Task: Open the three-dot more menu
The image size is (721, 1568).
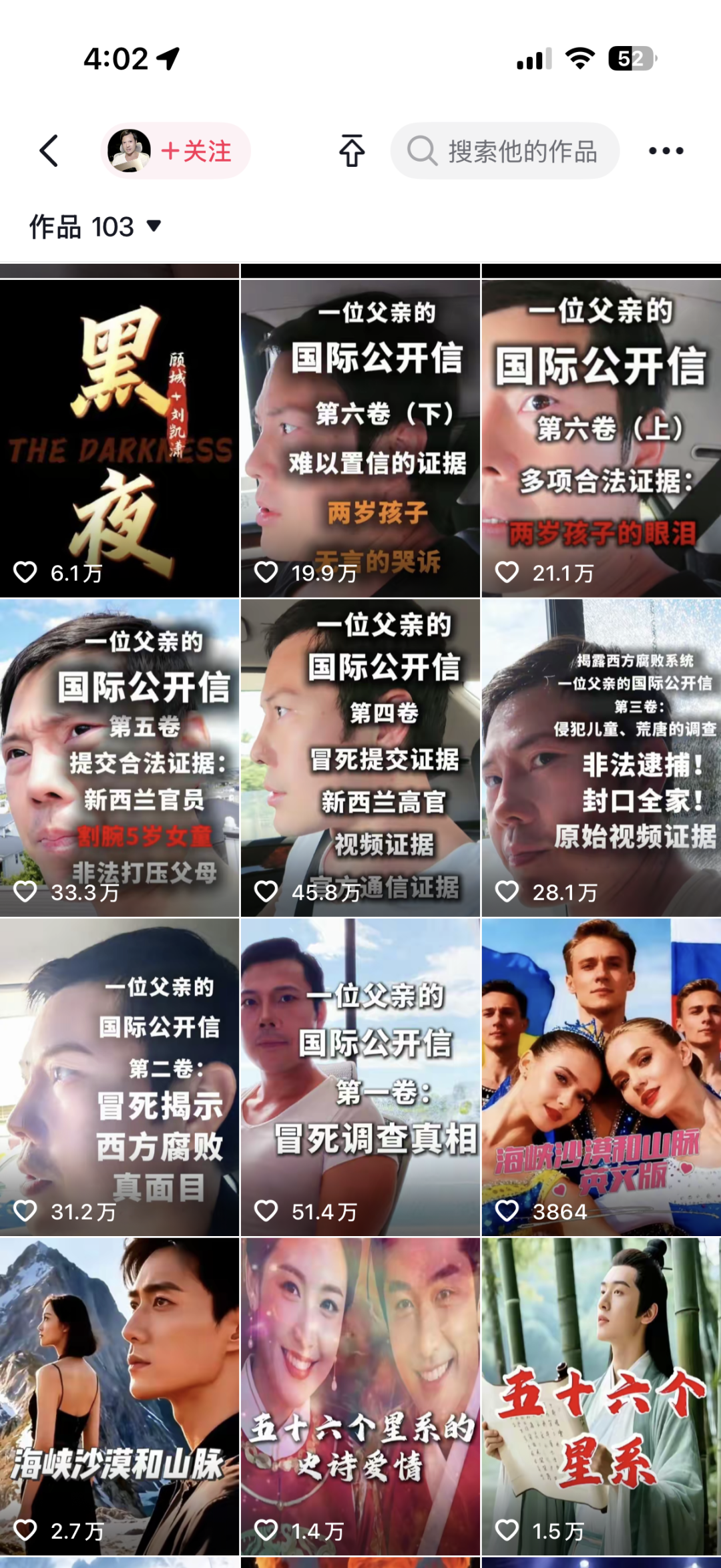Action: pyautogui.click(x=666, y=151)
